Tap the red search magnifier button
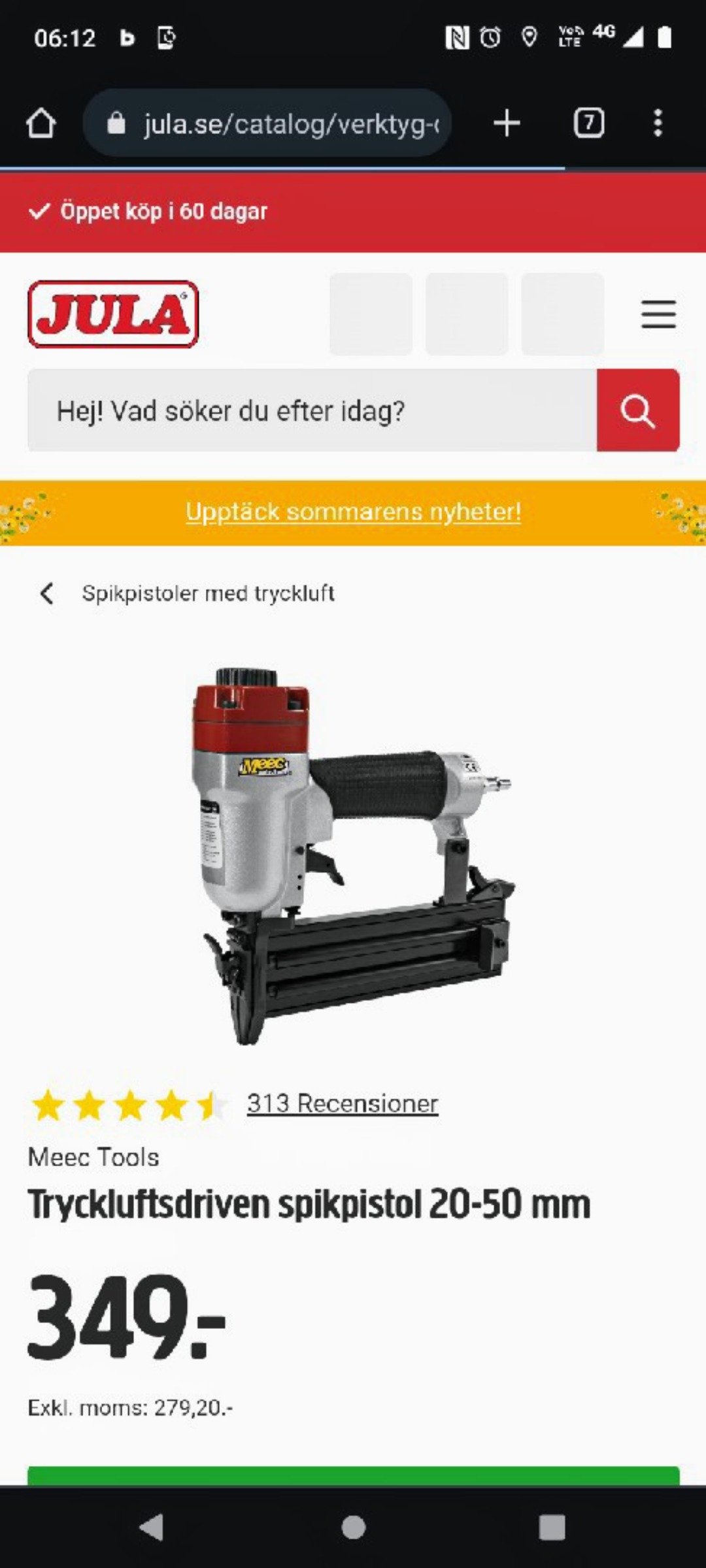The image size is (706, 1568). (638, 411)
